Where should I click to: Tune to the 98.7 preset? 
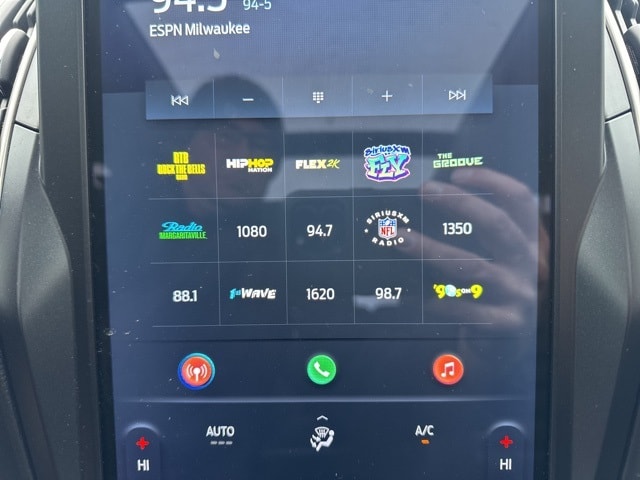(x=387, y=293)
